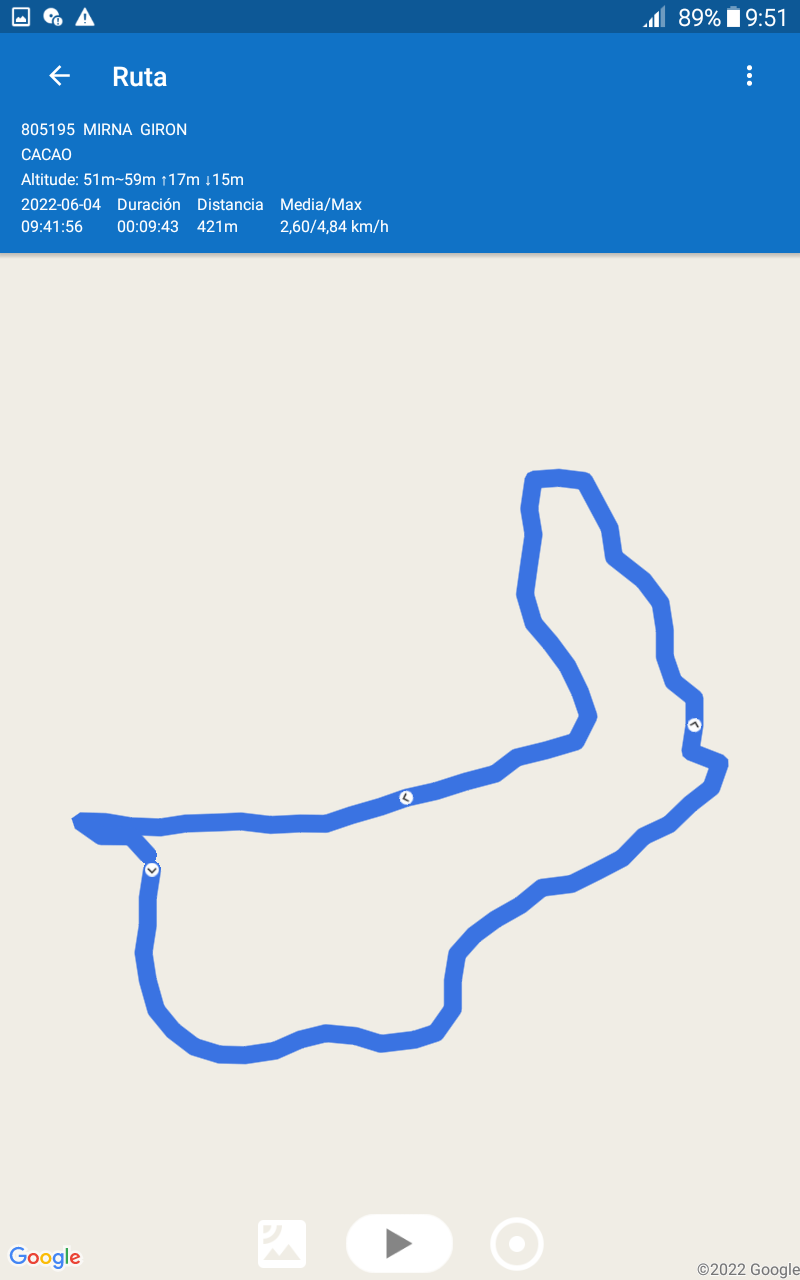Open the three-dot overflow menu
The image size is (800, 1280).
coord(749,76)
